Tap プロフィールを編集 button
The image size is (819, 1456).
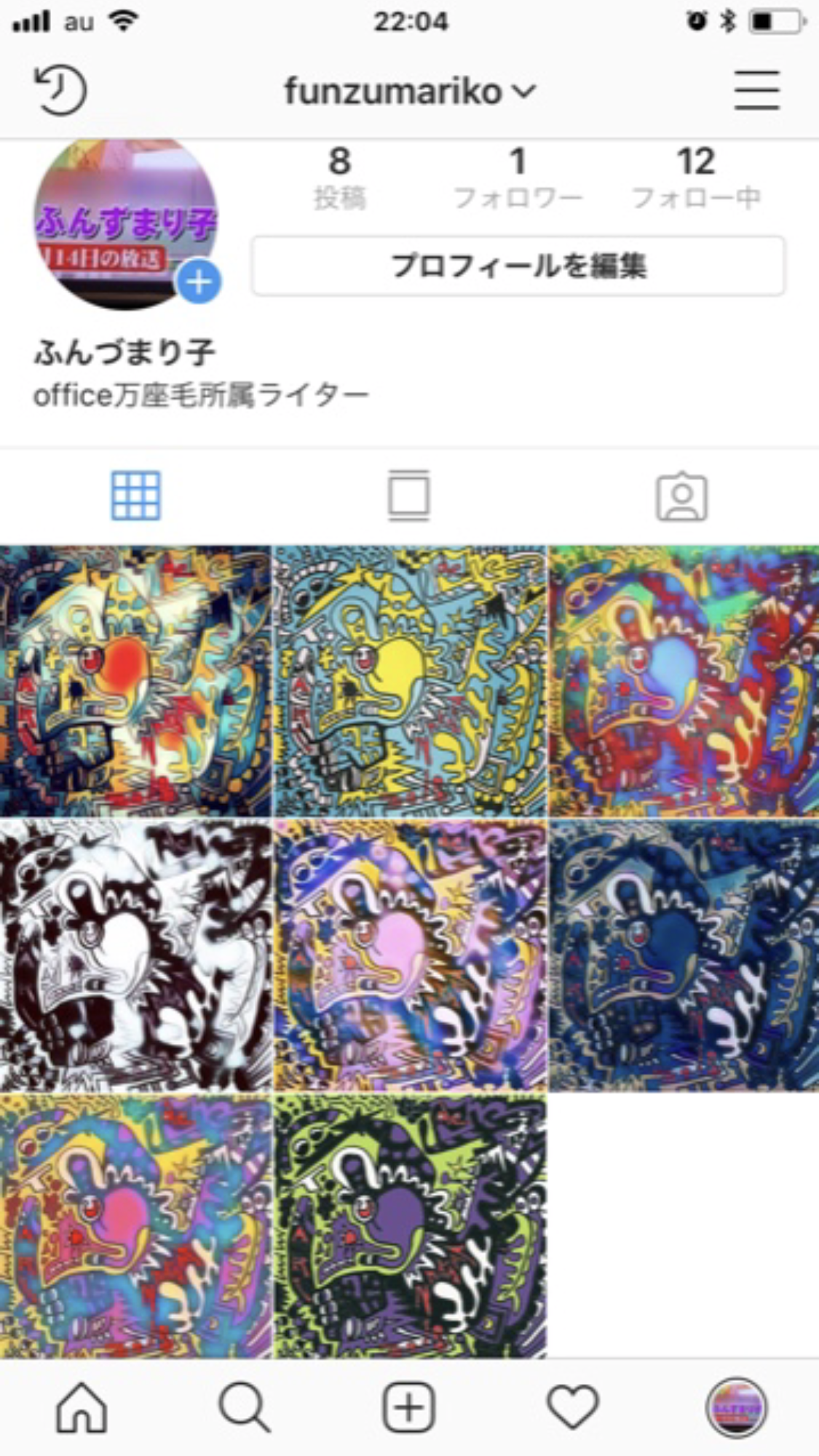[518, 266]
